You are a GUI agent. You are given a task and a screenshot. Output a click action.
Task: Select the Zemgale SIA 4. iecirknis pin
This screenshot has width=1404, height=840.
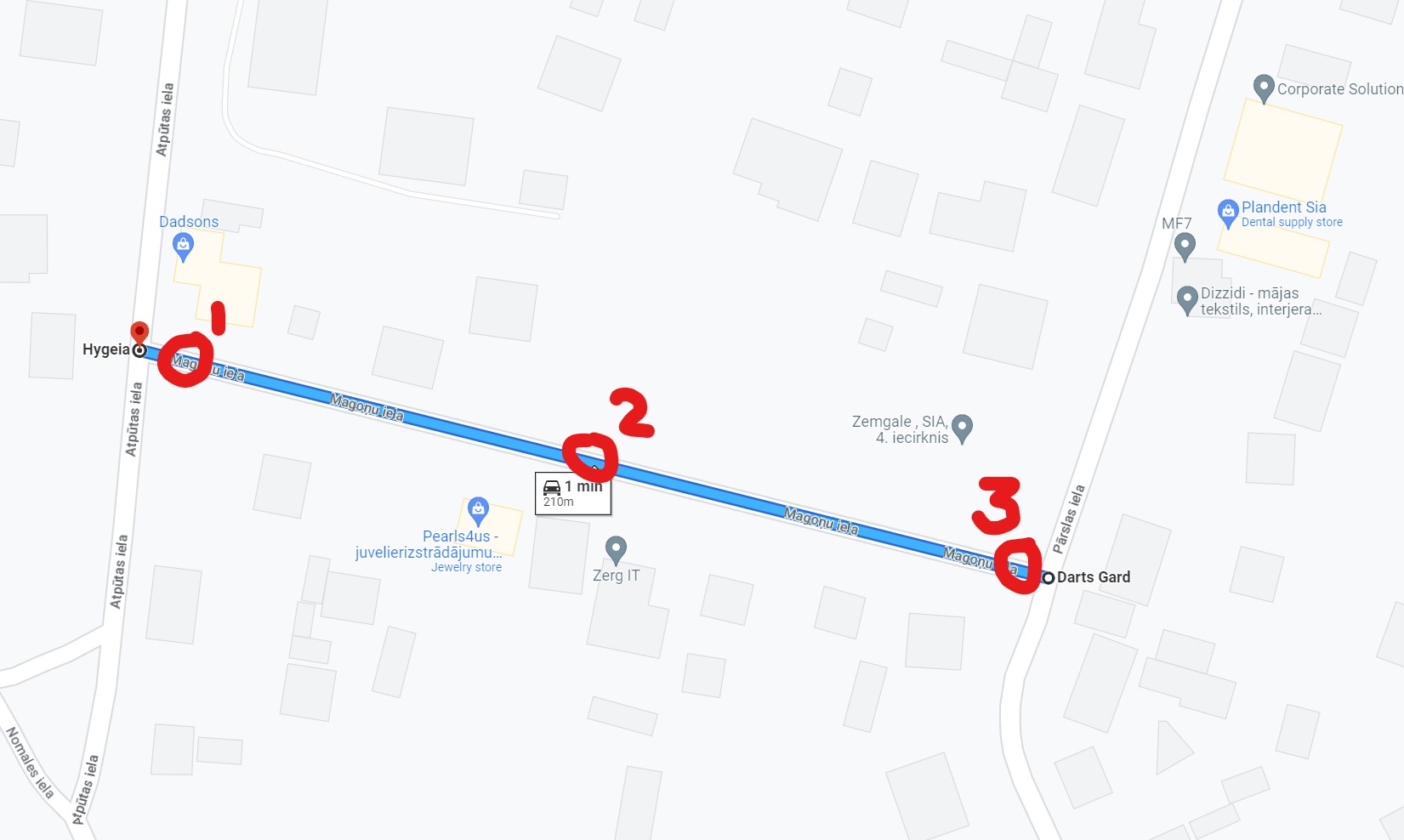click(962, 429)
